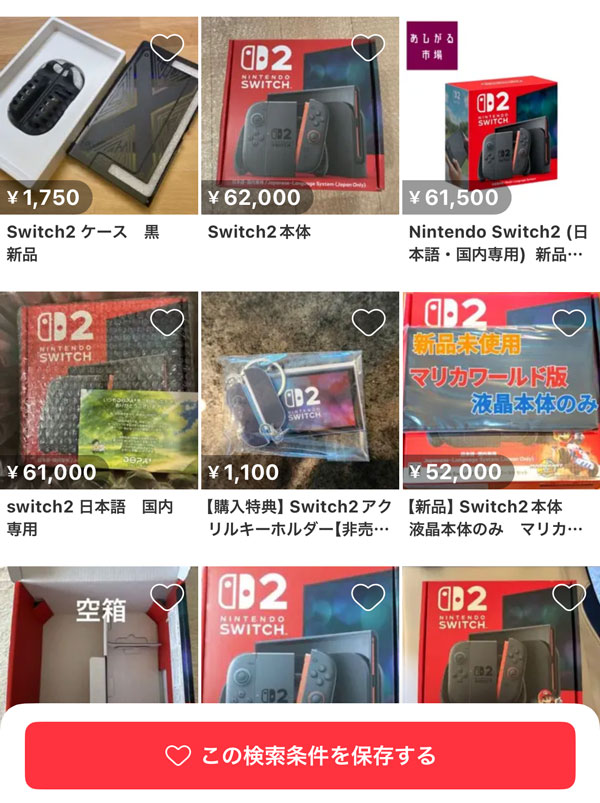Favorite the ¥62,000 Switch2 本体 item
Image resolution: width=600 pixels, height=803 pixels.
(368, 46)
